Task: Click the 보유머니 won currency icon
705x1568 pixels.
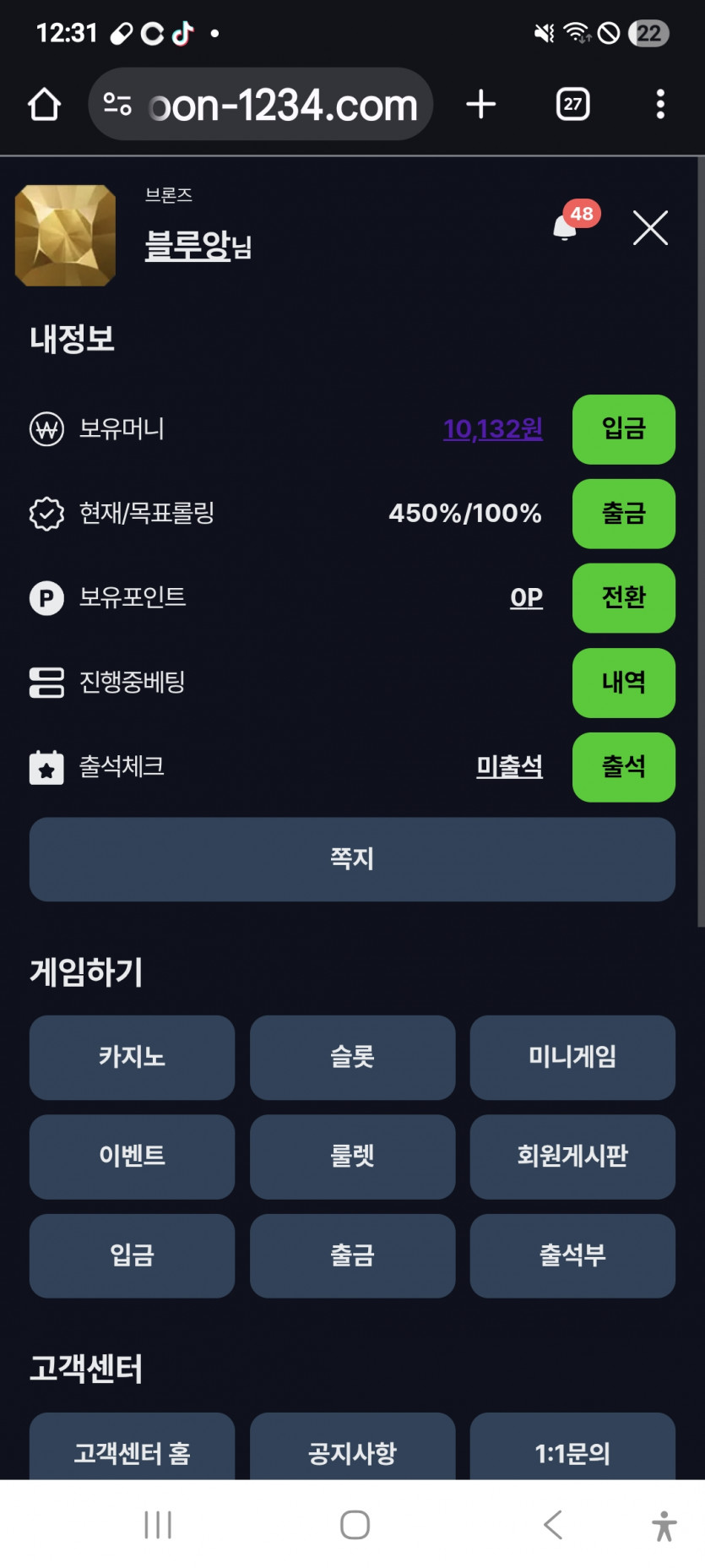Action: pos(47,429)
